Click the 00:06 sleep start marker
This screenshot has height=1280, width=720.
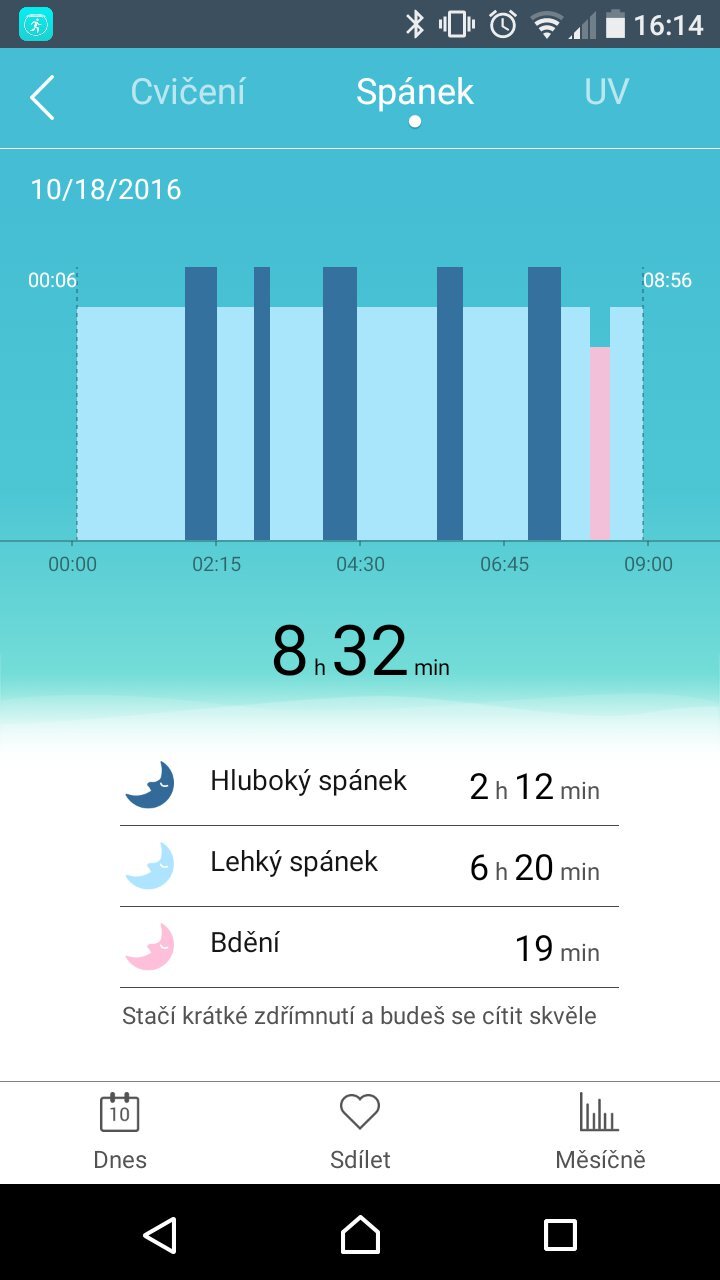[52, 281]
